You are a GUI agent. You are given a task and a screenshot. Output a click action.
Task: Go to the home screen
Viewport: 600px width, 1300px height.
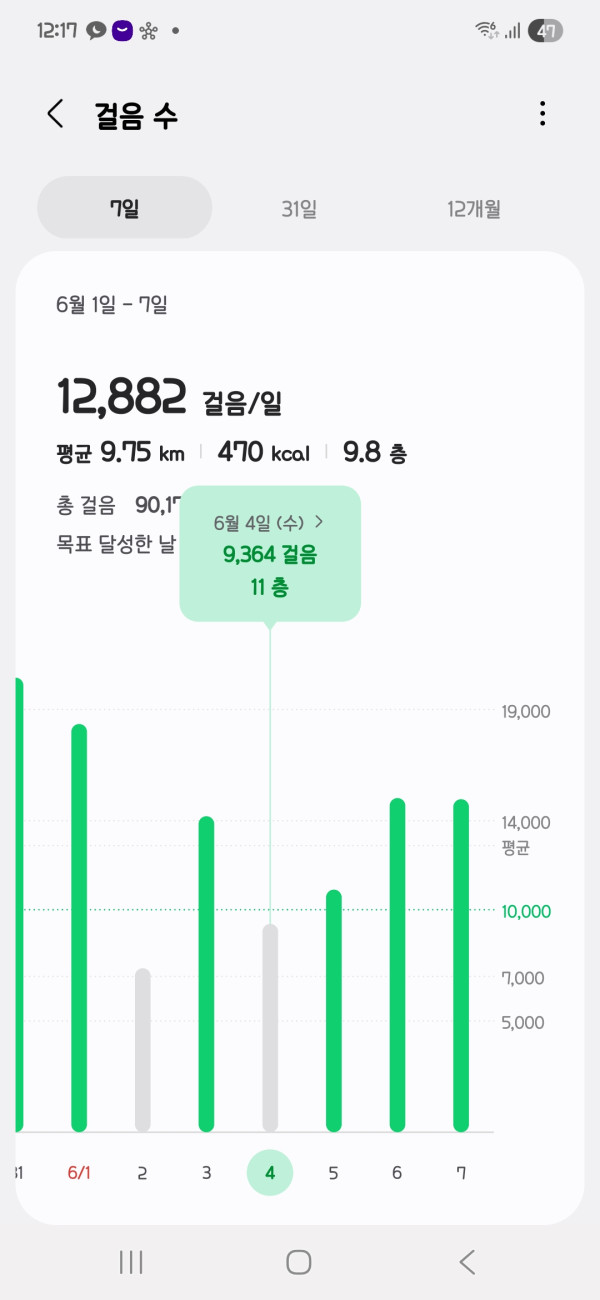299,1262
